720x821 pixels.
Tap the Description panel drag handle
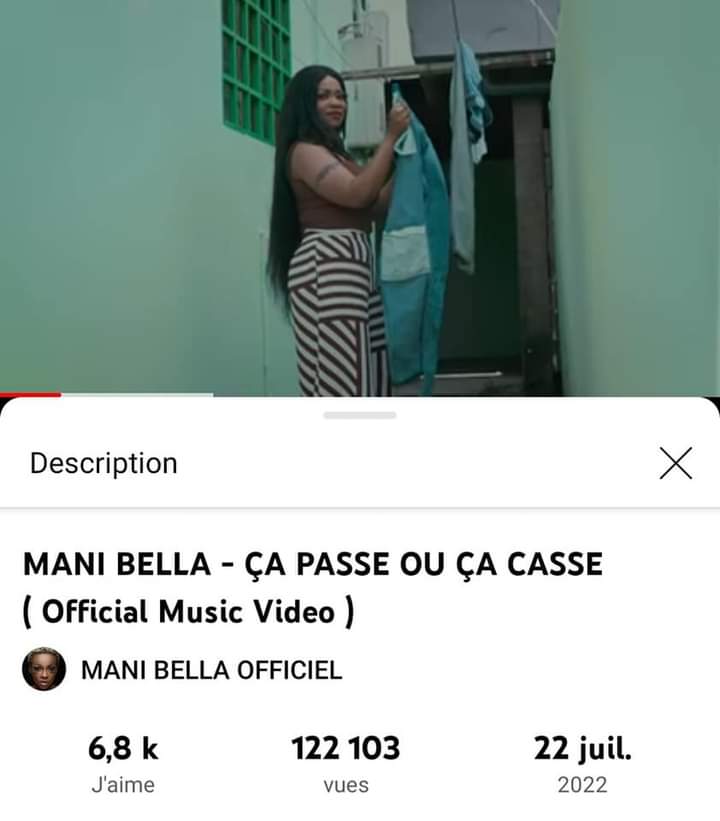click(360, 415)
